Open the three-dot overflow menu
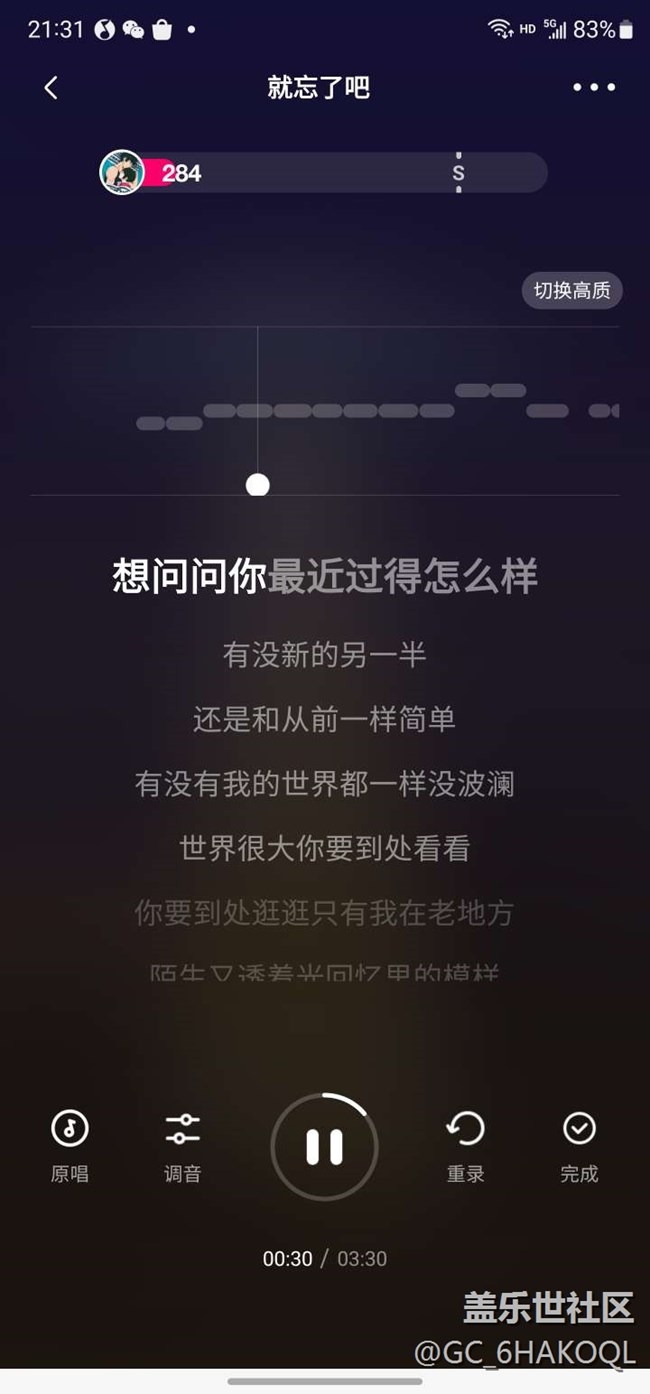Viewport: 650px width, 1394px height. click(x=594, y=88)
